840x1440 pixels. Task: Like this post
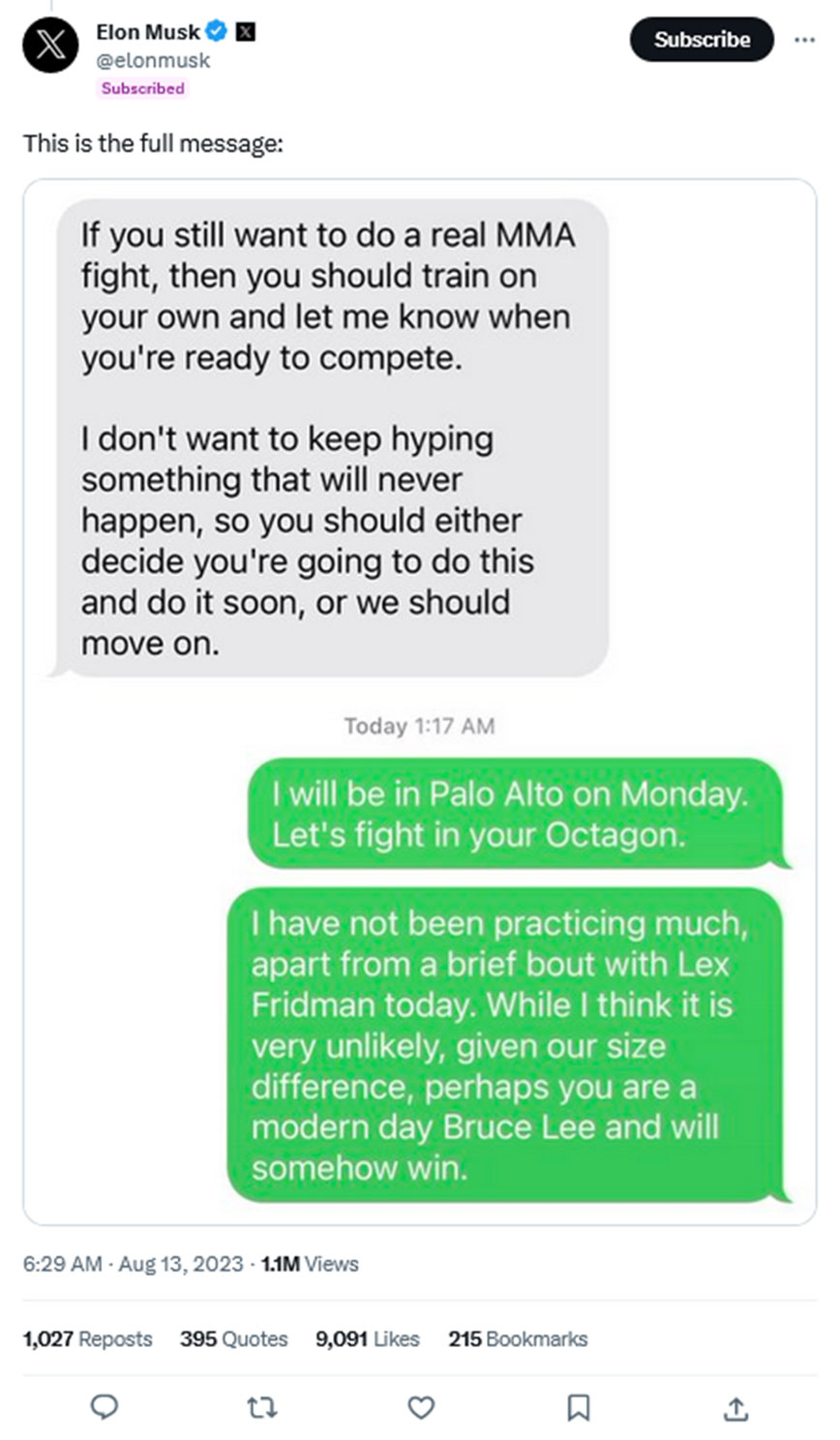420,1406
